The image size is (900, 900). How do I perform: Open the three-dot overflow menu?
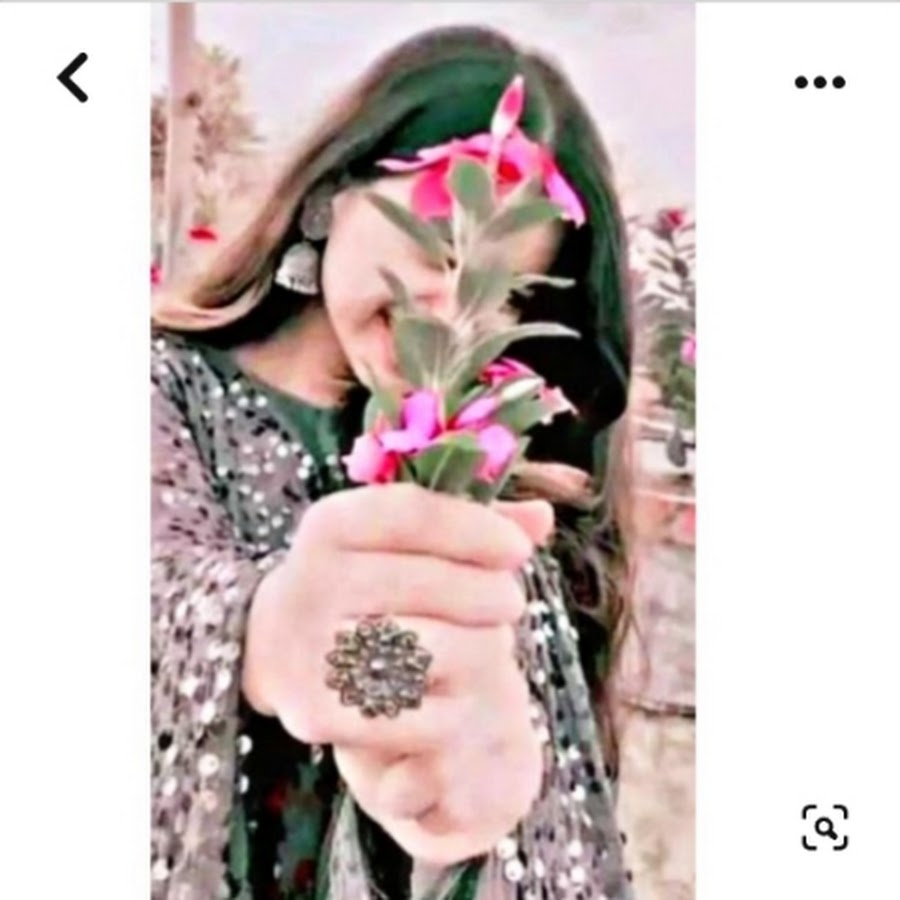820,82
